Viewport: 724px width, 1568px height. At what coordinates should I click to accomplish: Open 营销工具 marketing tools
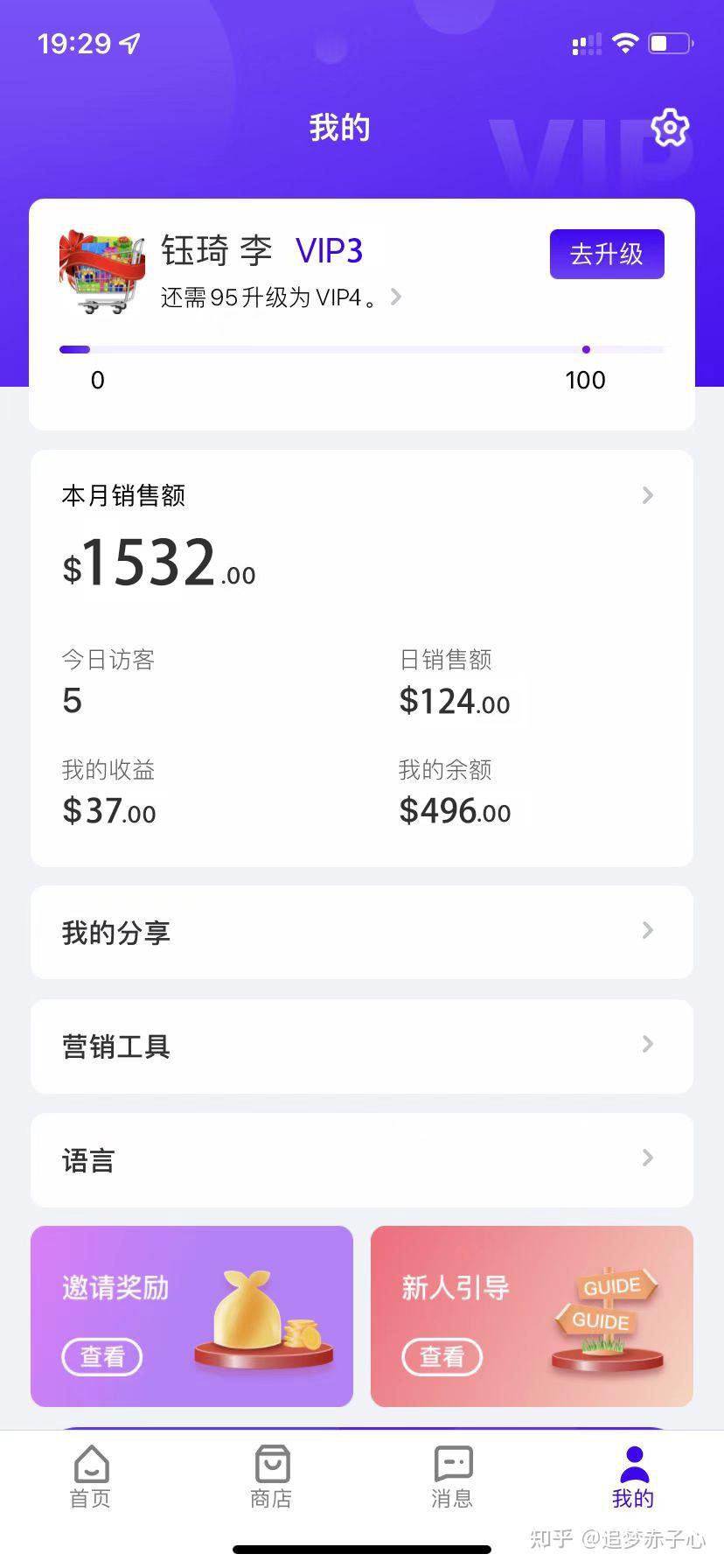tap(362, 1046)
